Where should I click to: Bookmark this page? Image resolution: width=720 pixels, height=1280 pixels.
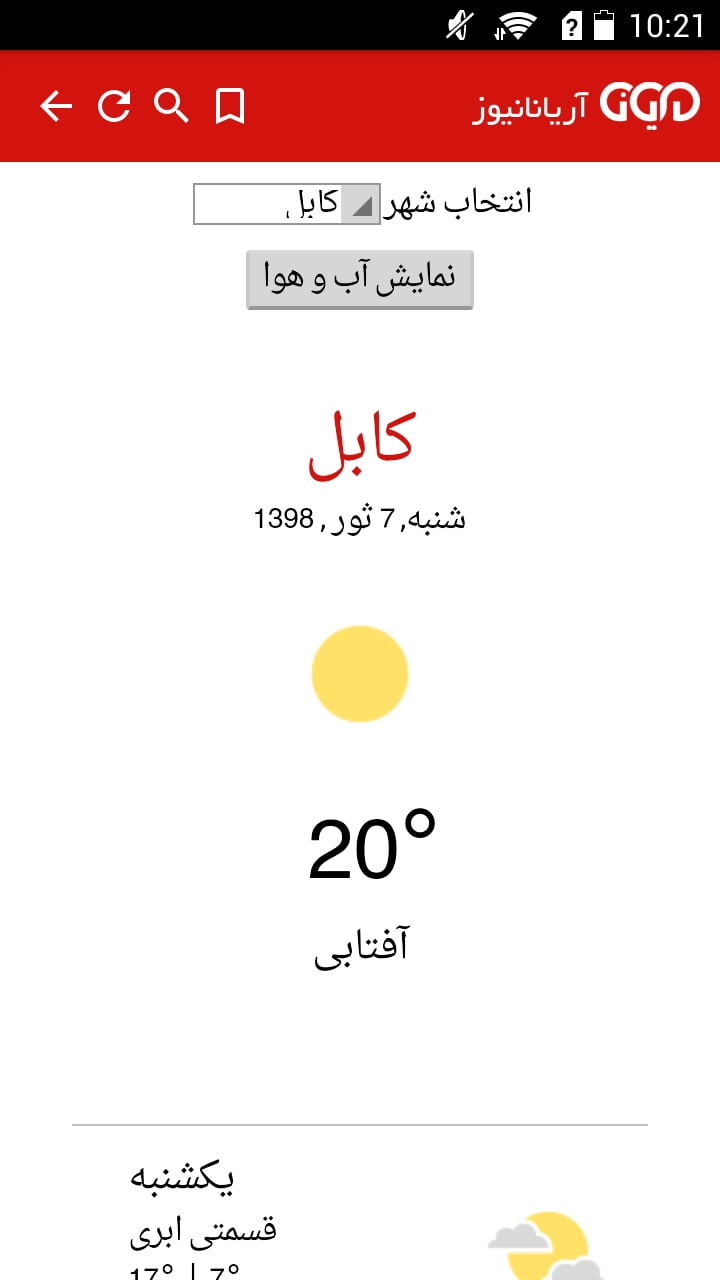[230, 106]
